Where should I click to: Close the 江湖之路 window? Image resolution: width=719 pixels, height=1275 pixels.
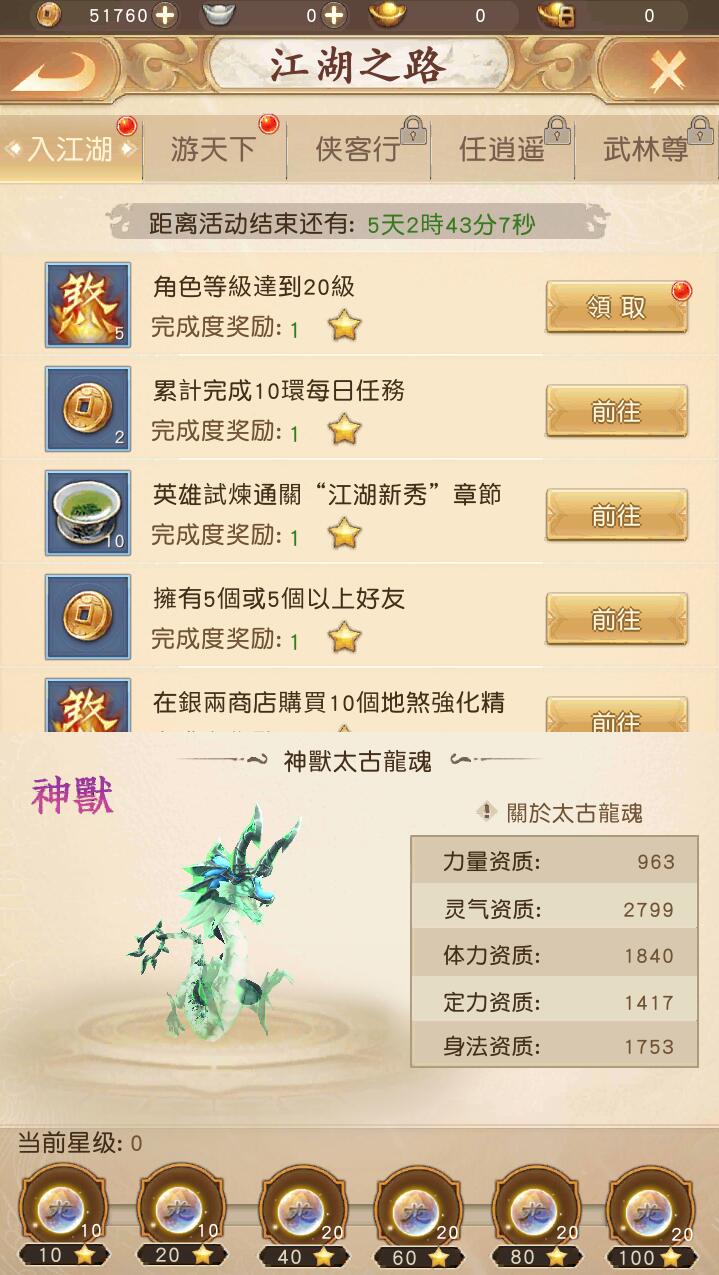tap(666, 70)
